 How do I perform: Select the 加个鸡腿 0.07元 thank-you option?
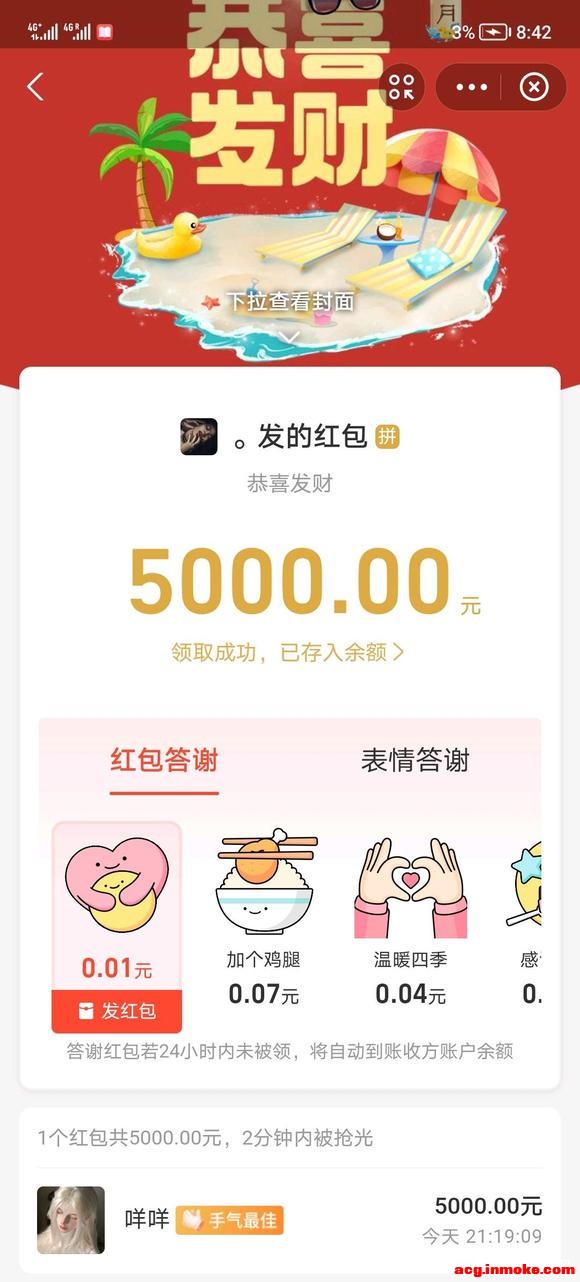(x=264, y=920)
